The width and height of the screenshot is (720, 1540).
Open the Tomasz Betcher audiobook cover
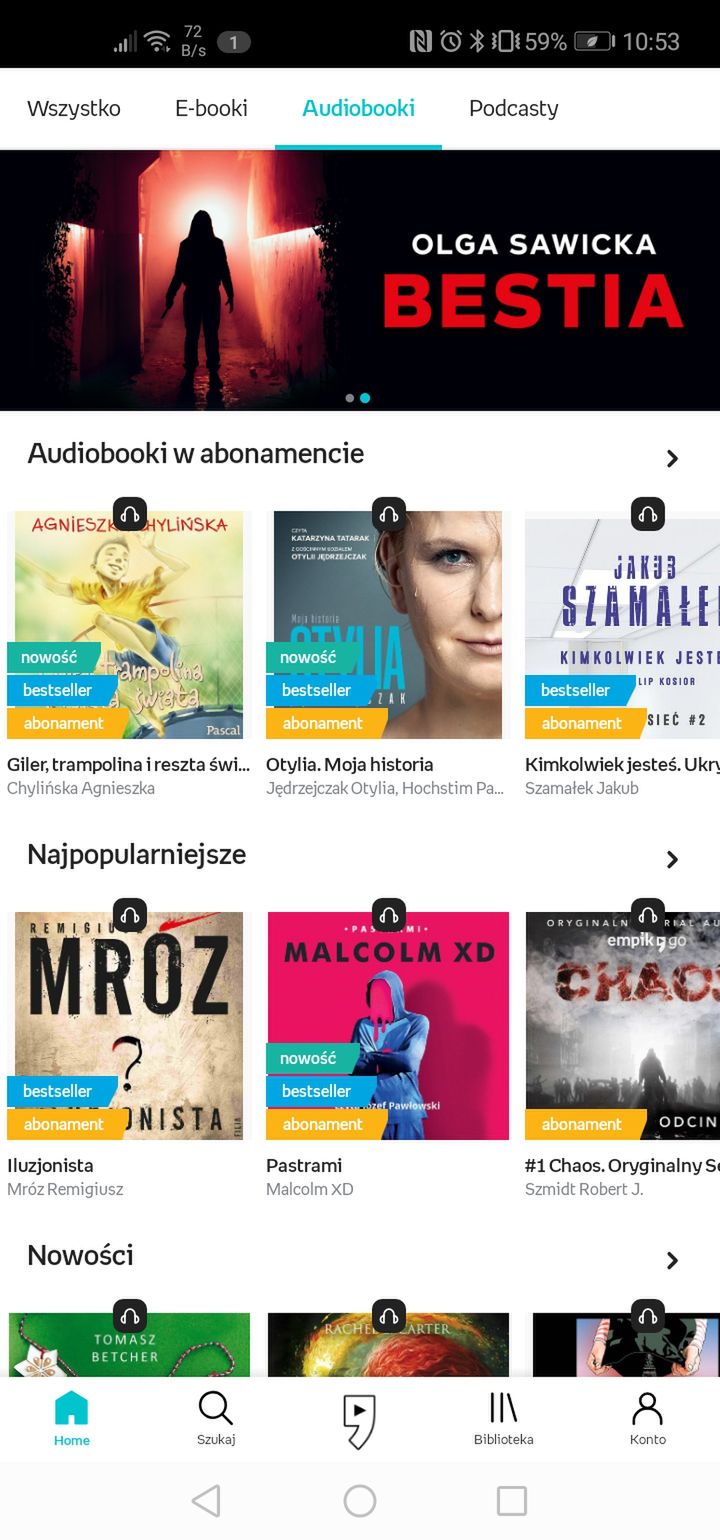[x=129, y=1345]
